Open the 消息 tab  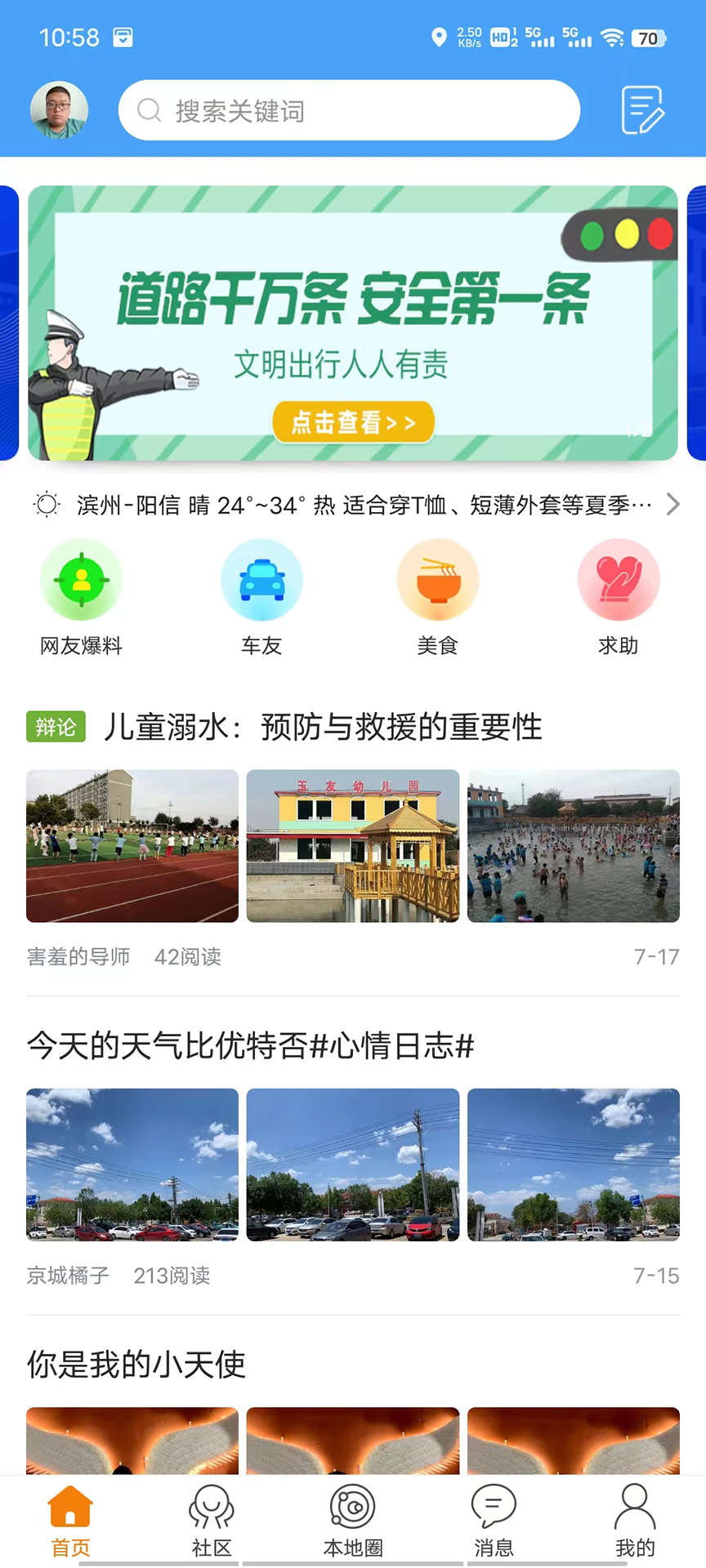(x=494, y=1522)
